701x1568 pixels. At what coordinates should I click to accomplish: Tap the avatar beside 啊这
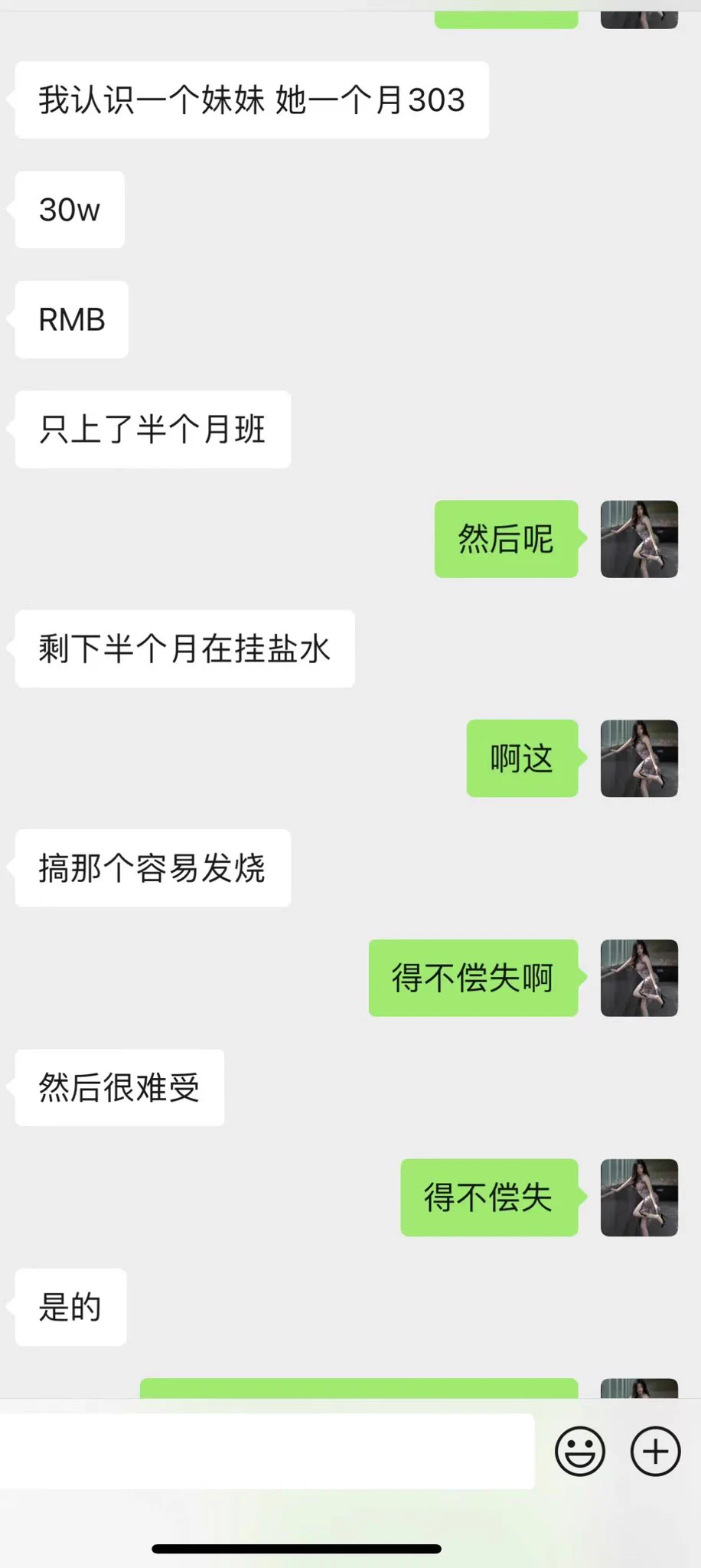(639, 758)
